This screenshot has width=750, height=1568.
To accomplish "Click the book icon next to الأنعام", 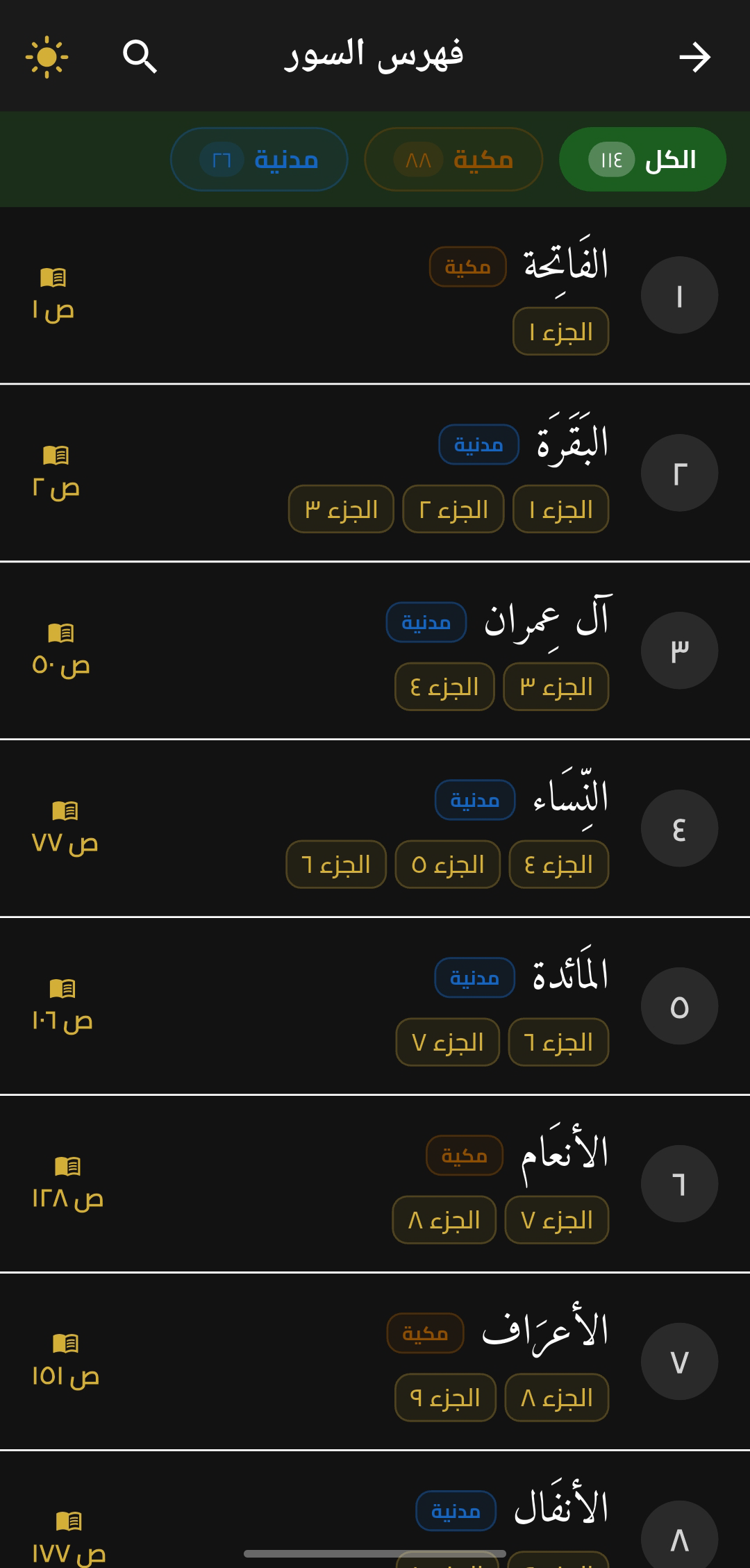I will tap(68, 1165).
